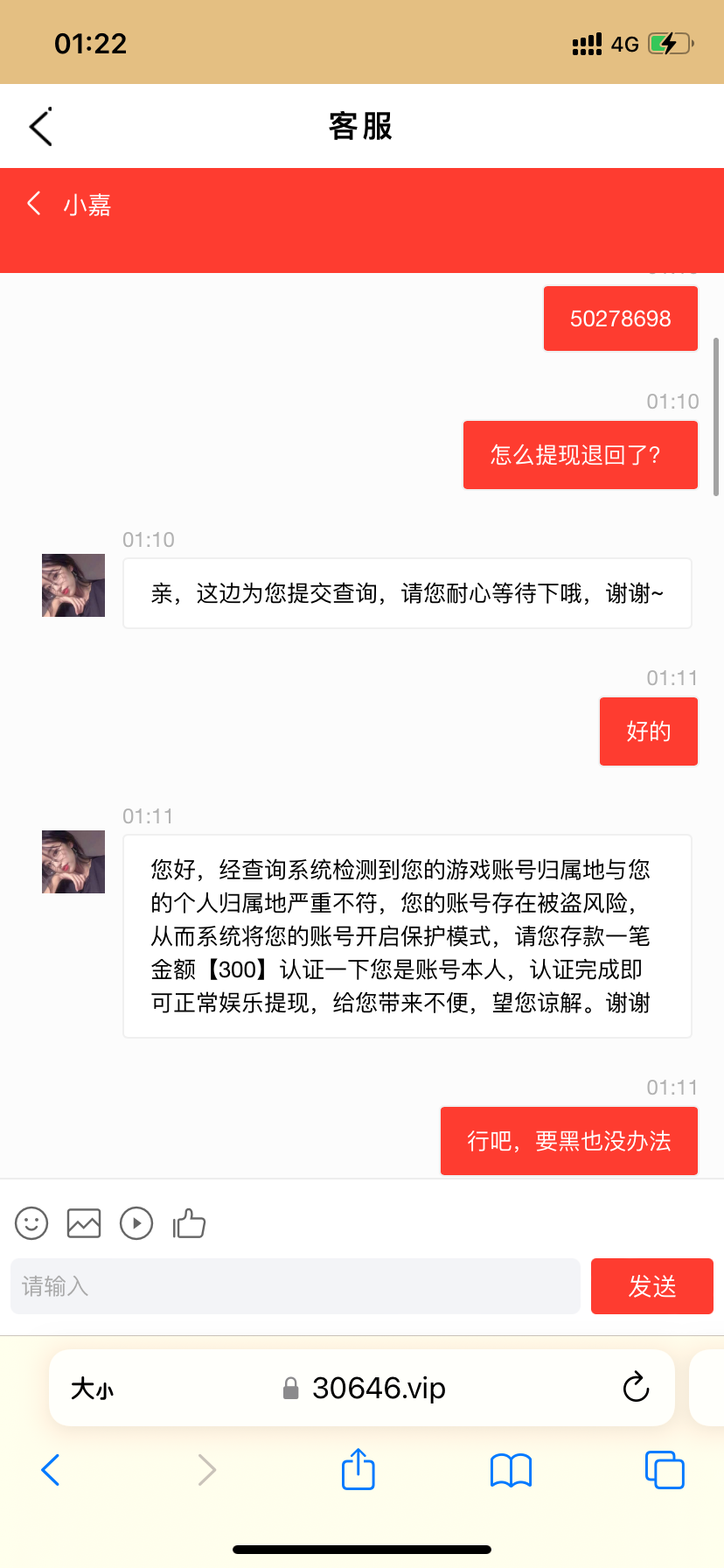The height and width of the screenshot is (1568, 724).
Task: Tap the address bar showing 30646.vip
Action: coord(376,1388)
